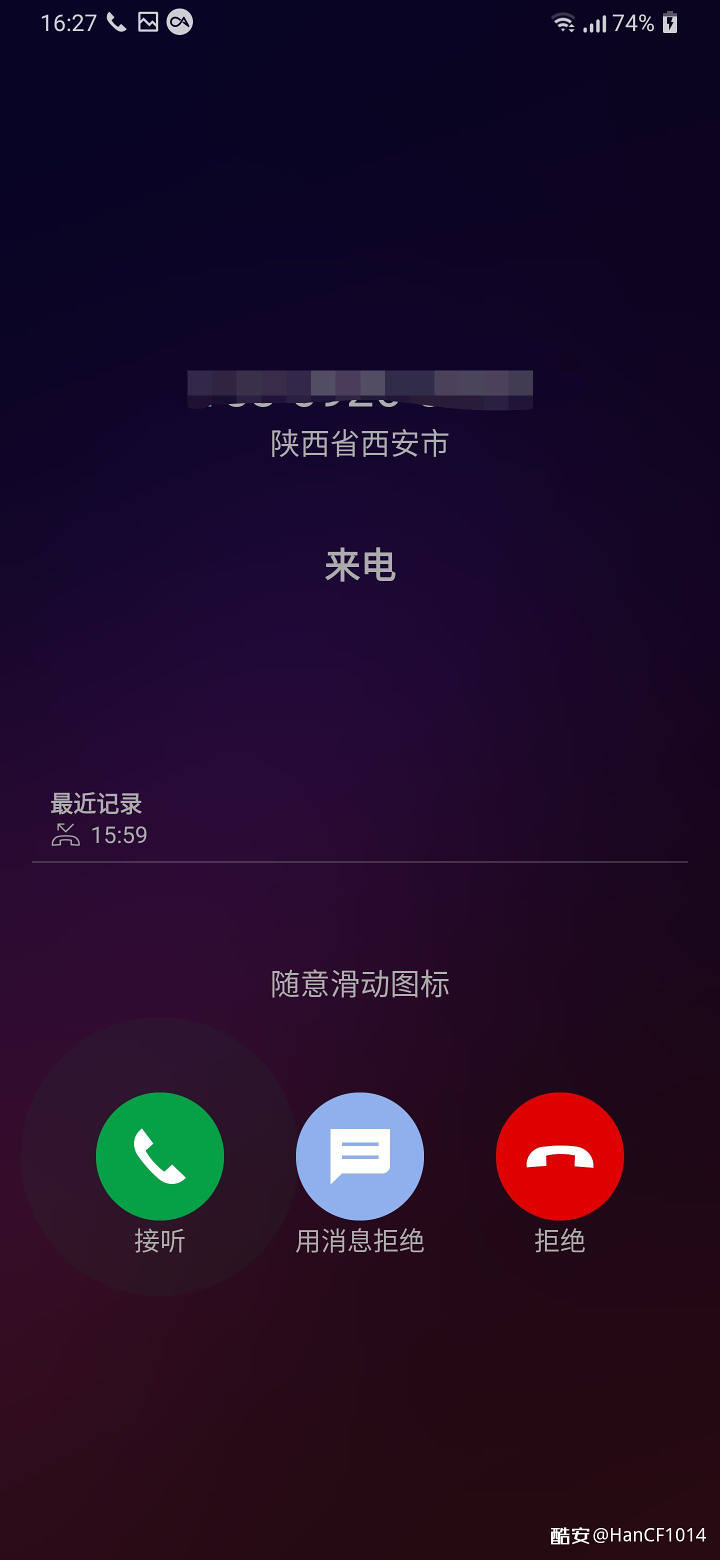This screenshot has width=720, height=1560.
Task: Reject the incoming call with the red button
Action: (x=560, y=1156)
